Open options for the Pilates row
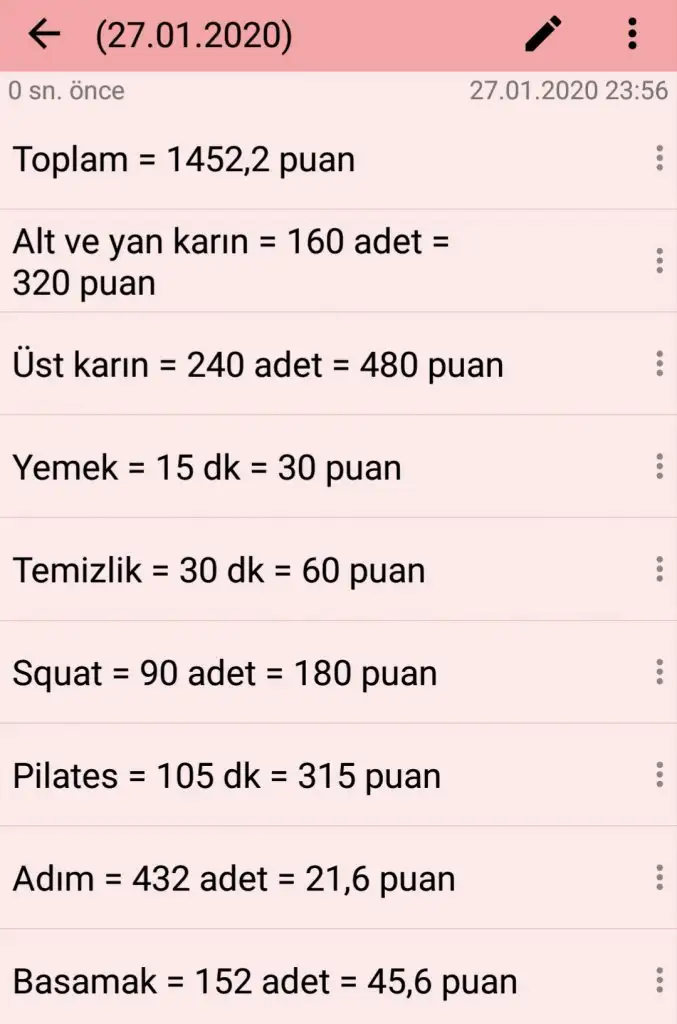Image resolution: width=677 pixels, height=1024 pixels. click(x=659, y=775)
